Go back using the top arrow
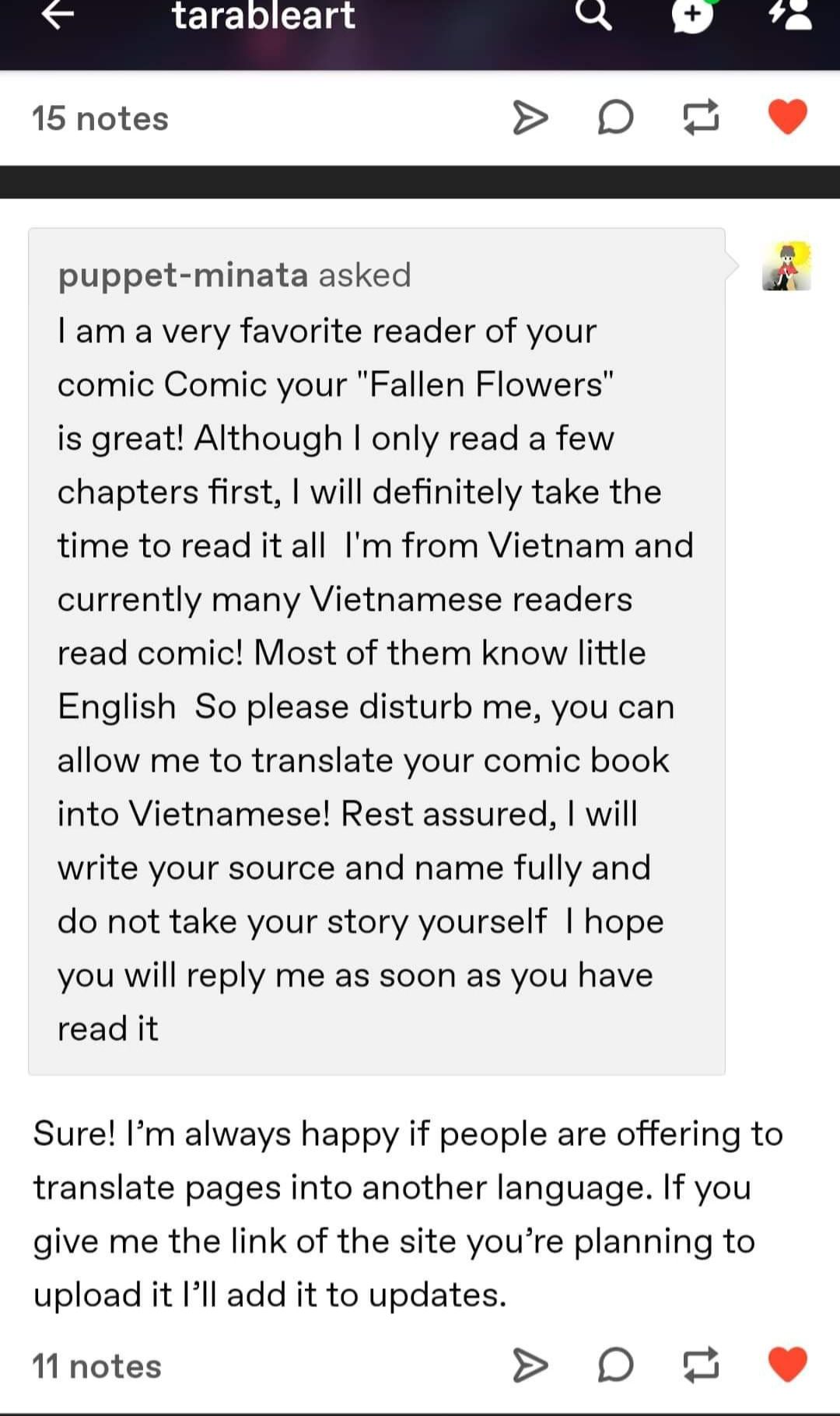Screen dimensions: 840x1416 point(58,13)
